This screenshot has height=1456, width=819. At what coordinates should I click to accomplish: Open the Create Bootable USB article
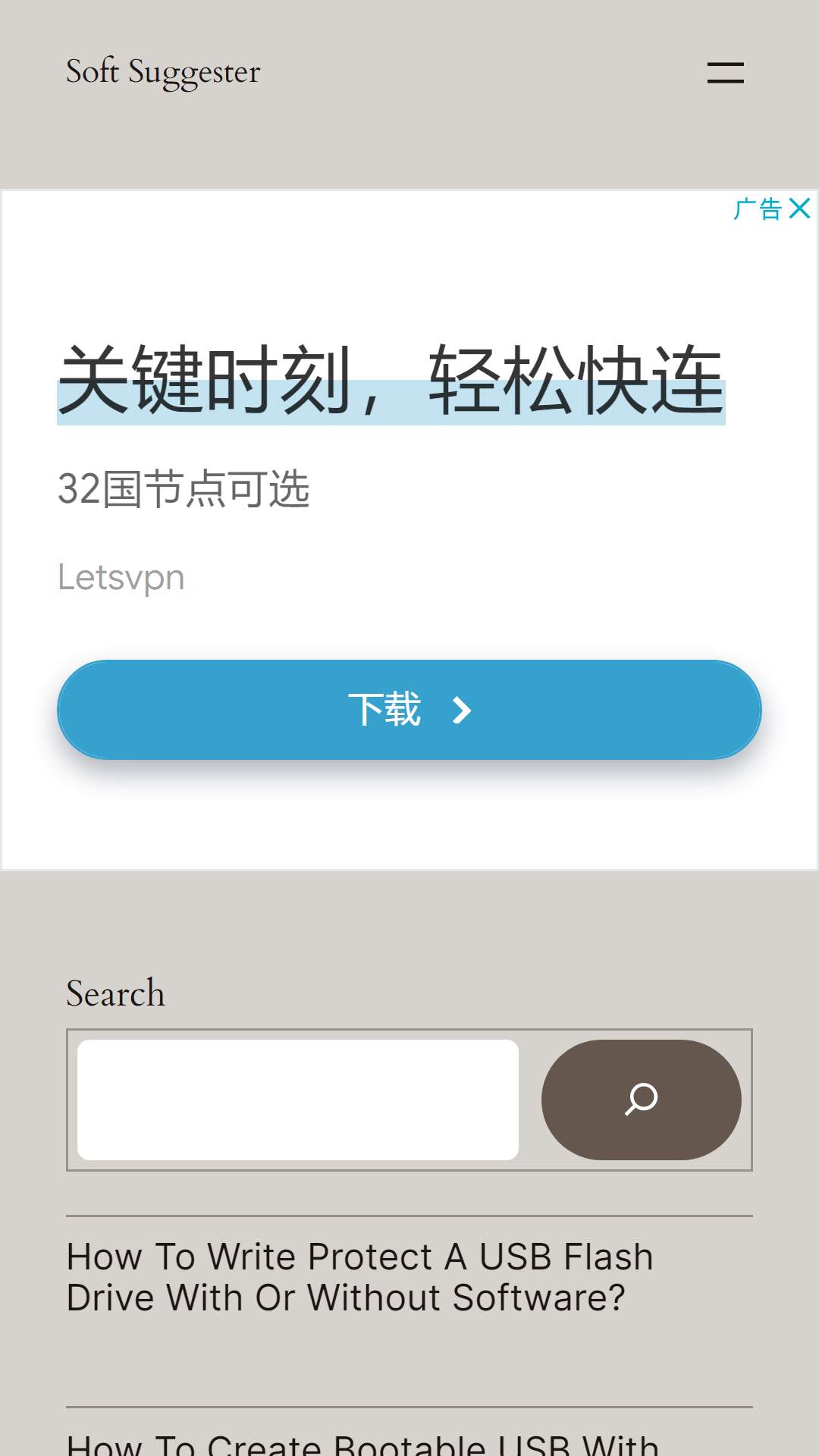[x=362, y=1444]
